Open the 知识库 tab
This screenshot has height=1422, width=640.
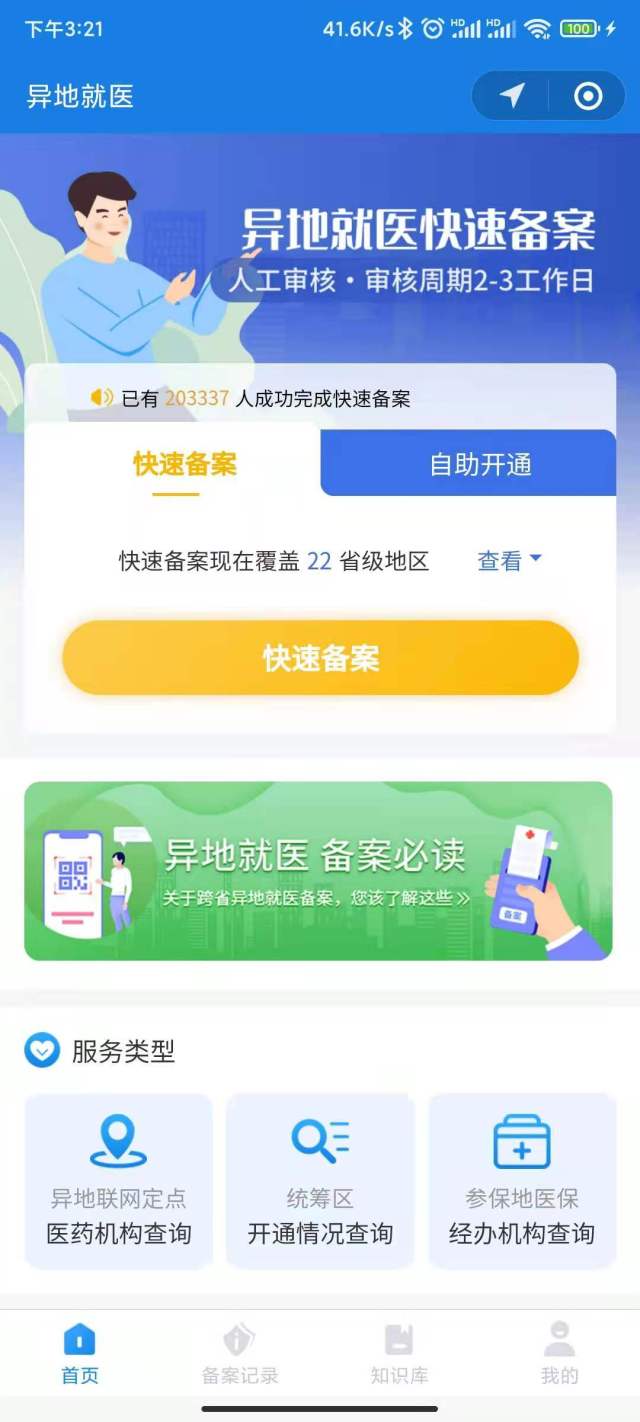[400, 1353]
